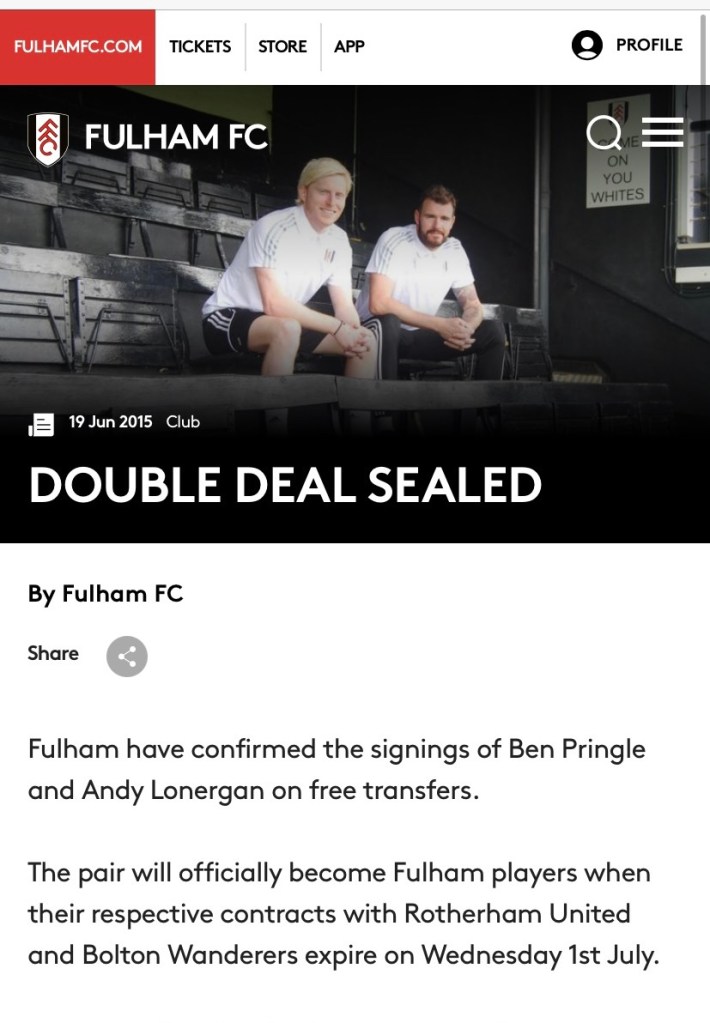Open the FULHAMFC.COM tab
Image resolution: width=710 pixels, height=1023 pixels.
click(x=78, y=47)
